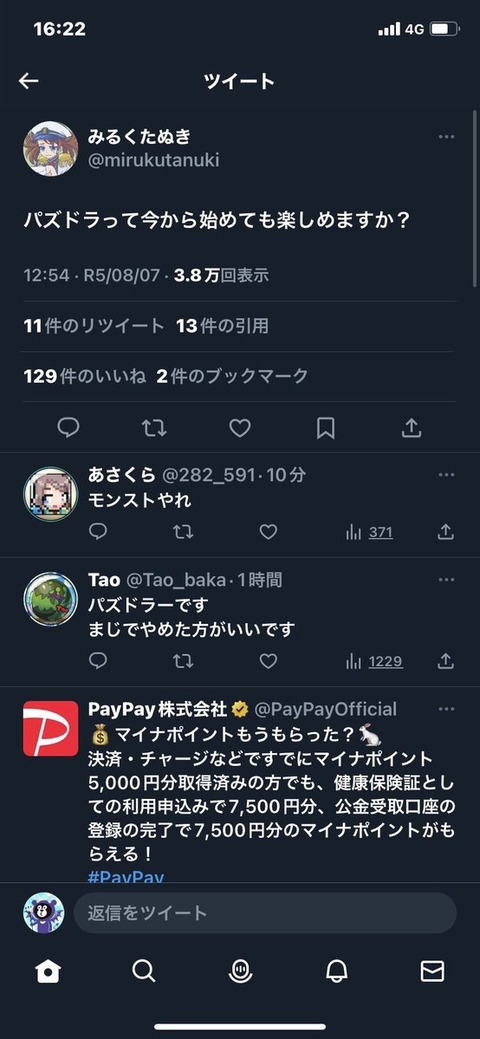View analytics count 1229 on Tao's reply
Image resolution: width=480 pixels, height=1039 pixels.
[375, 661]
